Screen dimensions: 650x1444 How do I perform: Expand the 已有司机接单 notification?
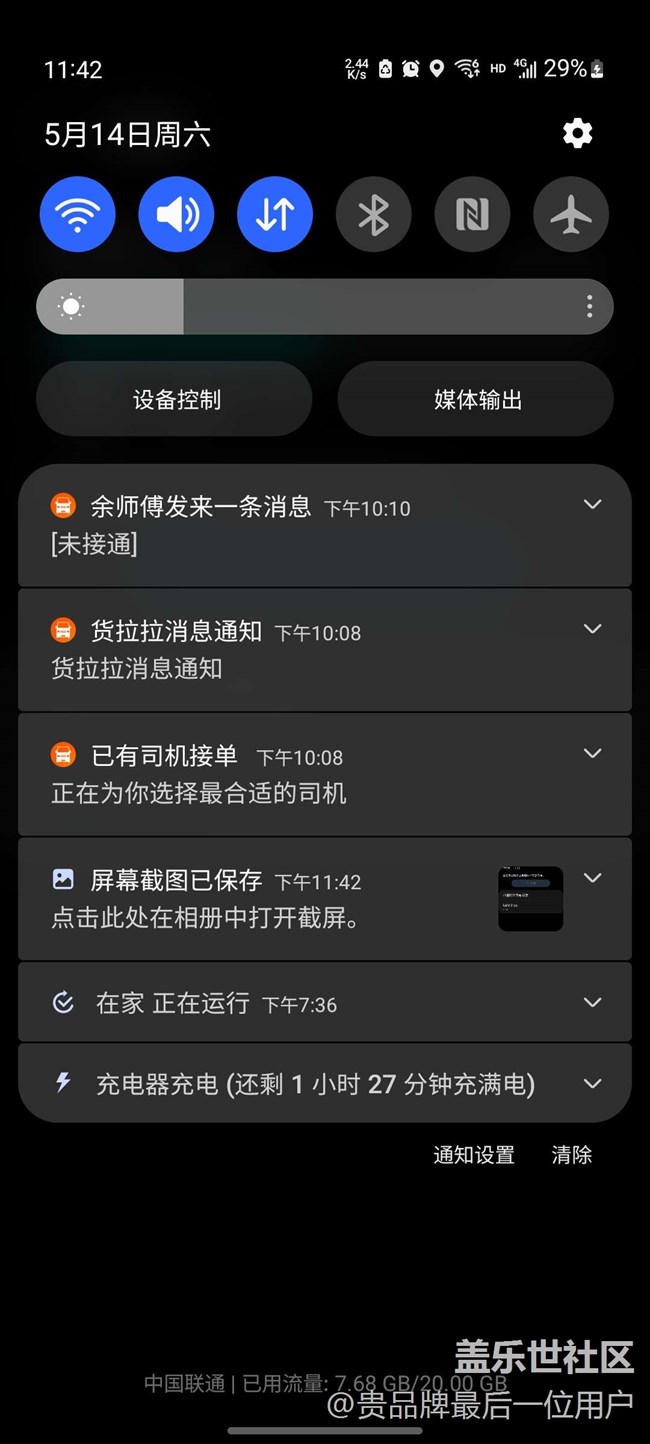(x=592, y=754)
